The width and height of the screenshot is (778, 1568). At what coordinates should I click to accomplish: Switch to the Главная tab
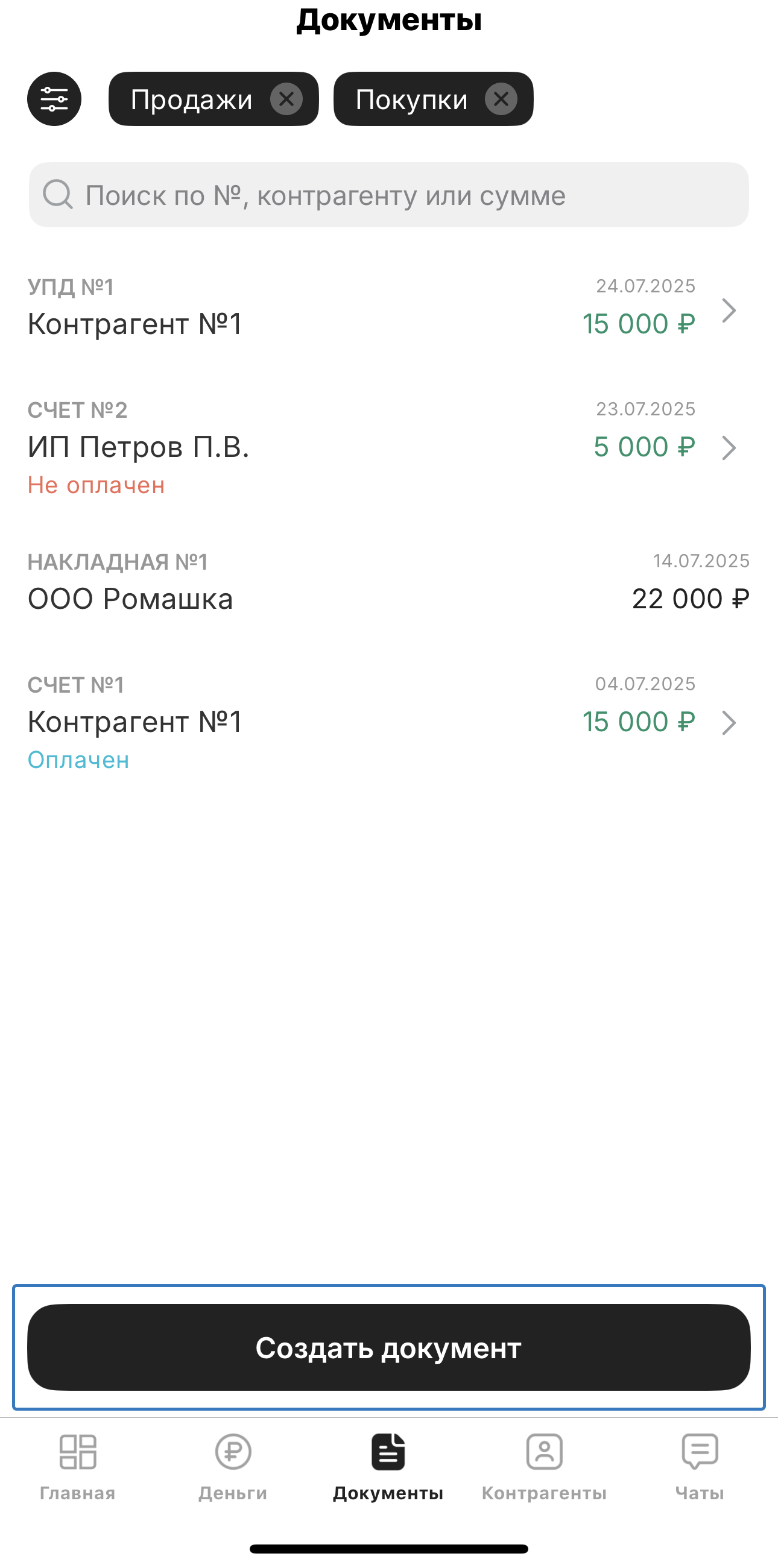pos(77,1467)
